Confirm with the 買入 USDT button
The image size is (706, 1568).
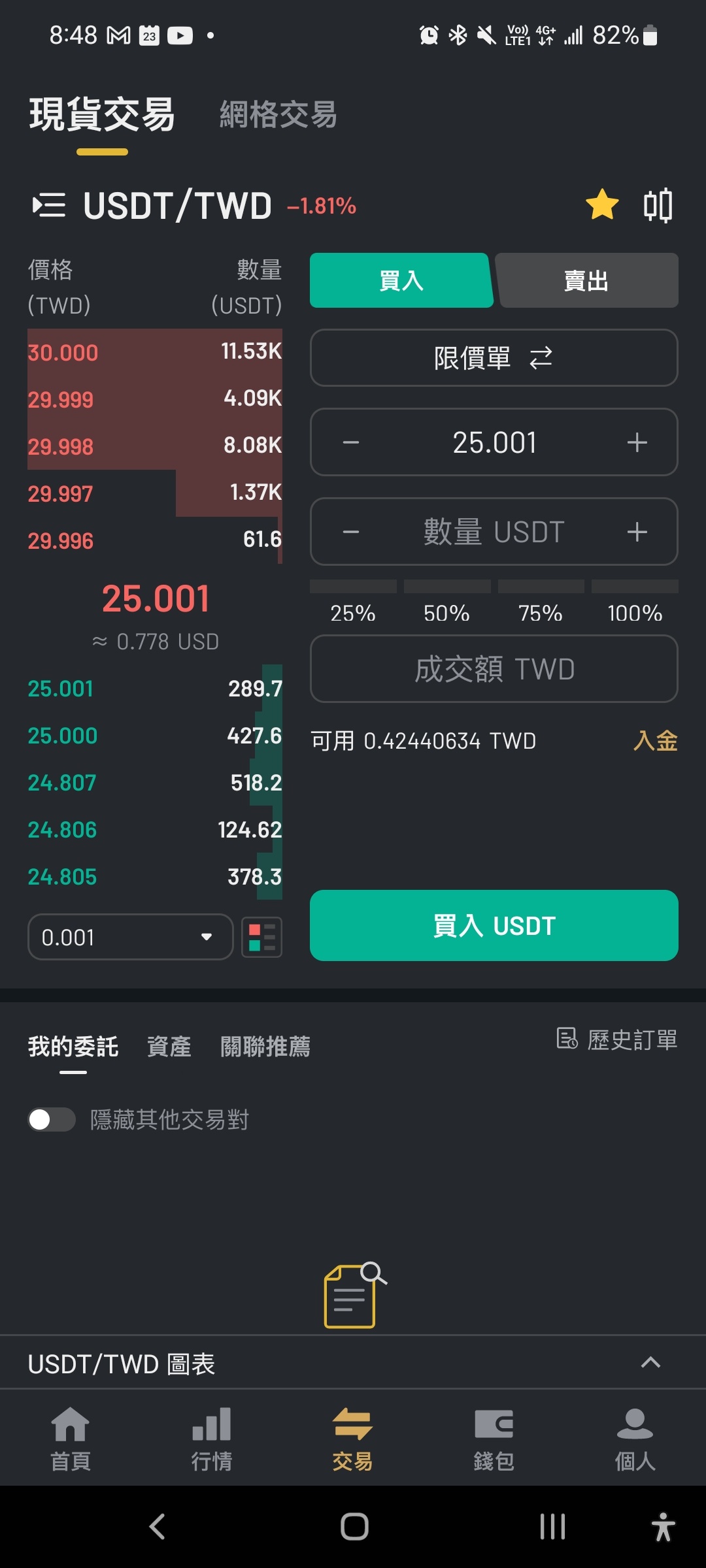pyautogui.click(x=494, y=926)
